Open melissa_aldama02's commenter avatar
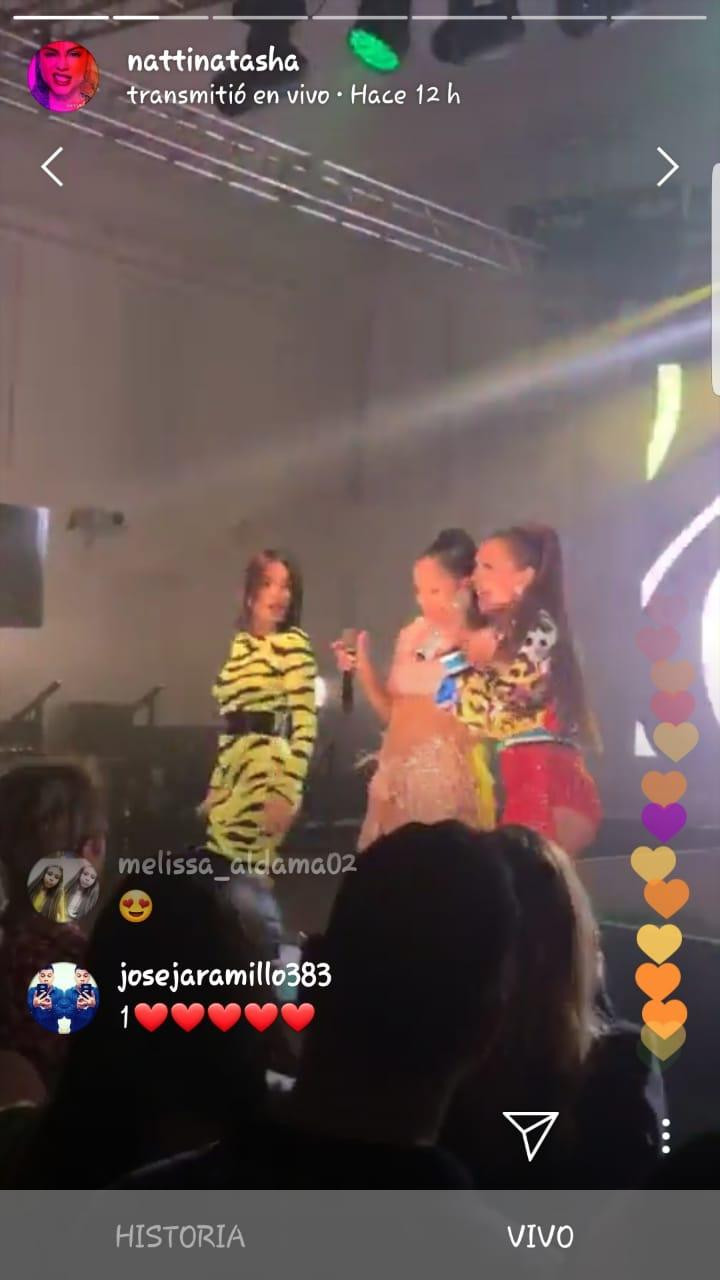 coord(63,888)
